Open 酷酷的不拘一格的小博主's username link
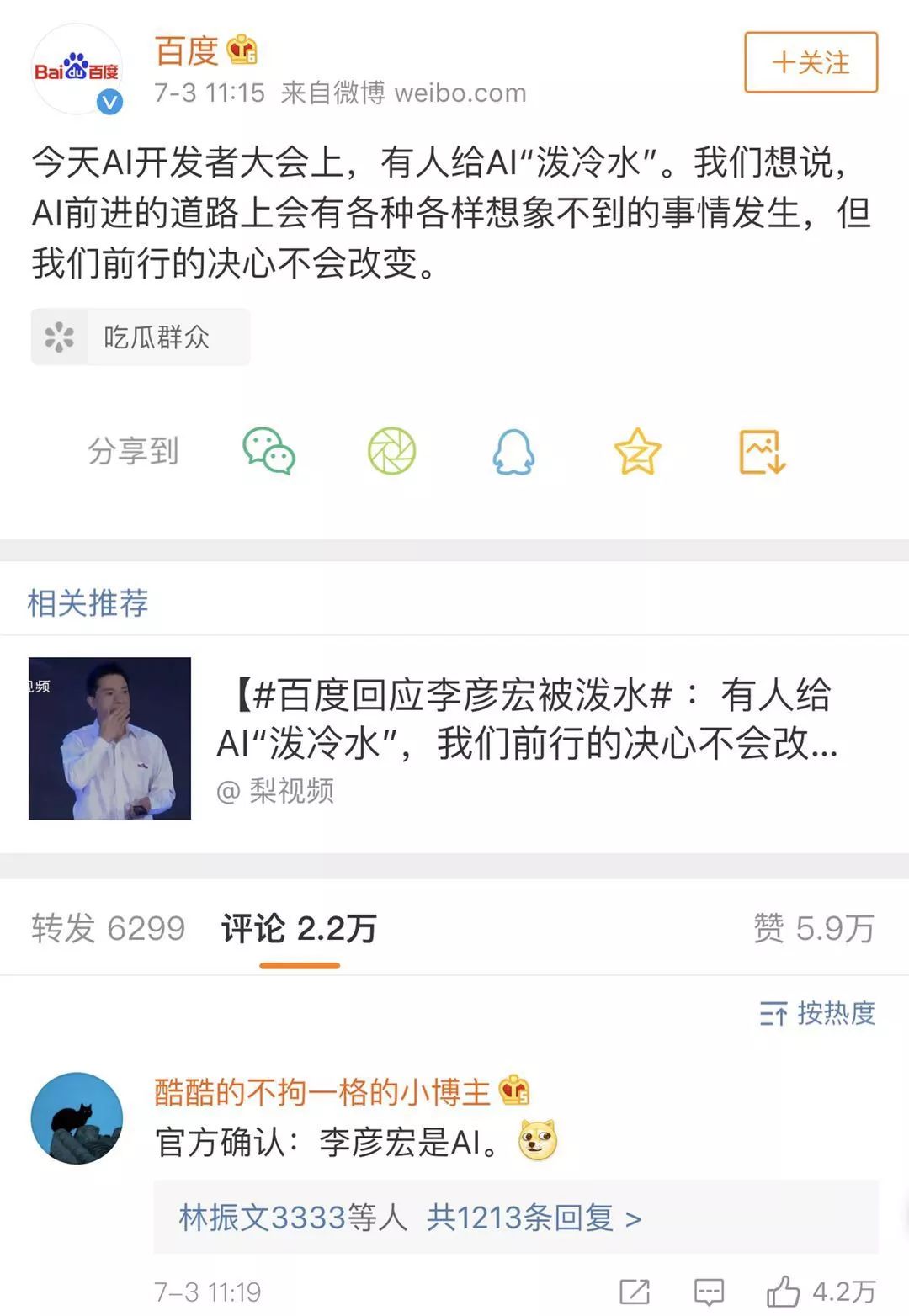 (x=322, y=1092)
